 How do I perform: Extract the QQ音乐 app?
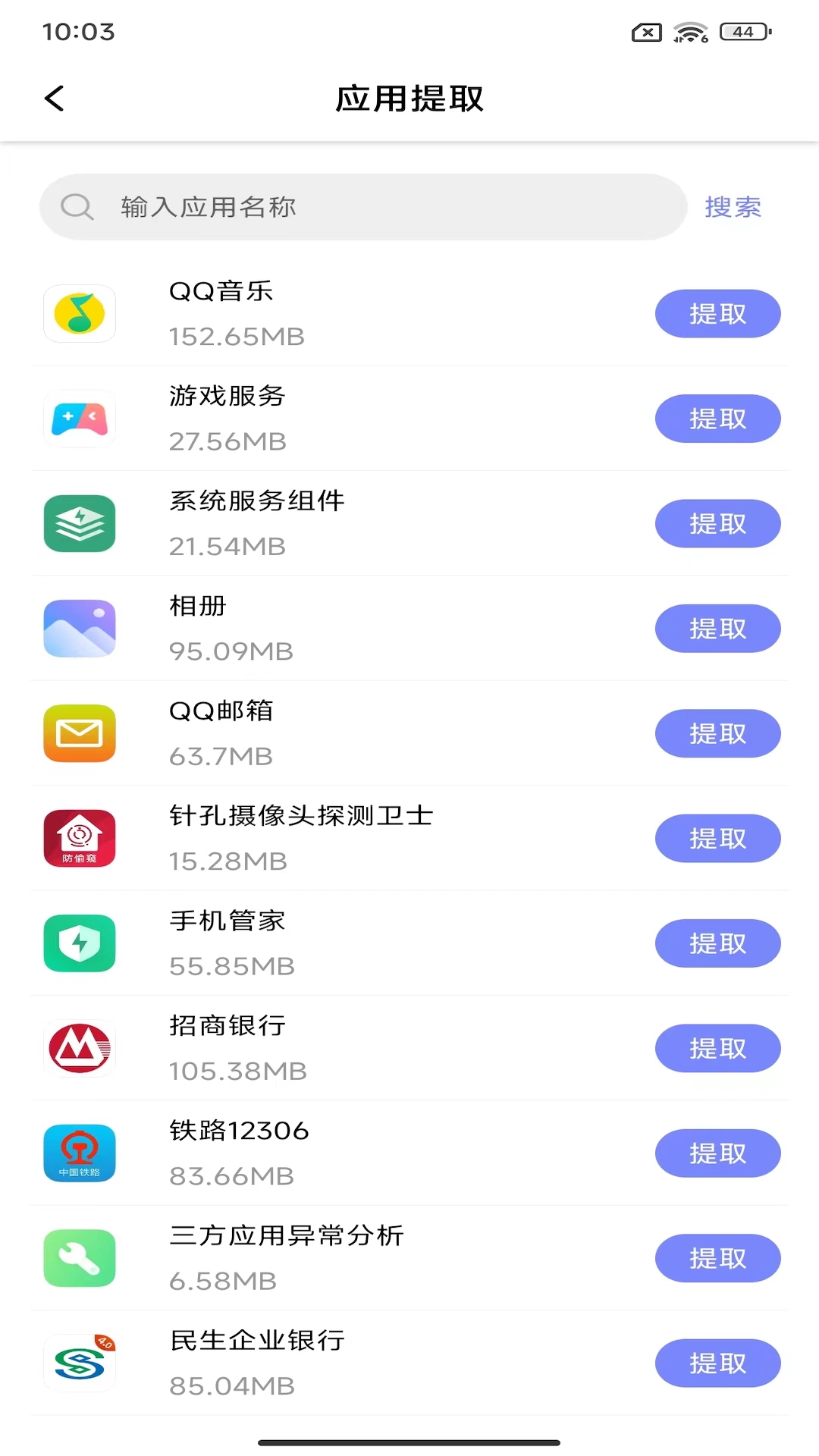[x=718, y=313]
